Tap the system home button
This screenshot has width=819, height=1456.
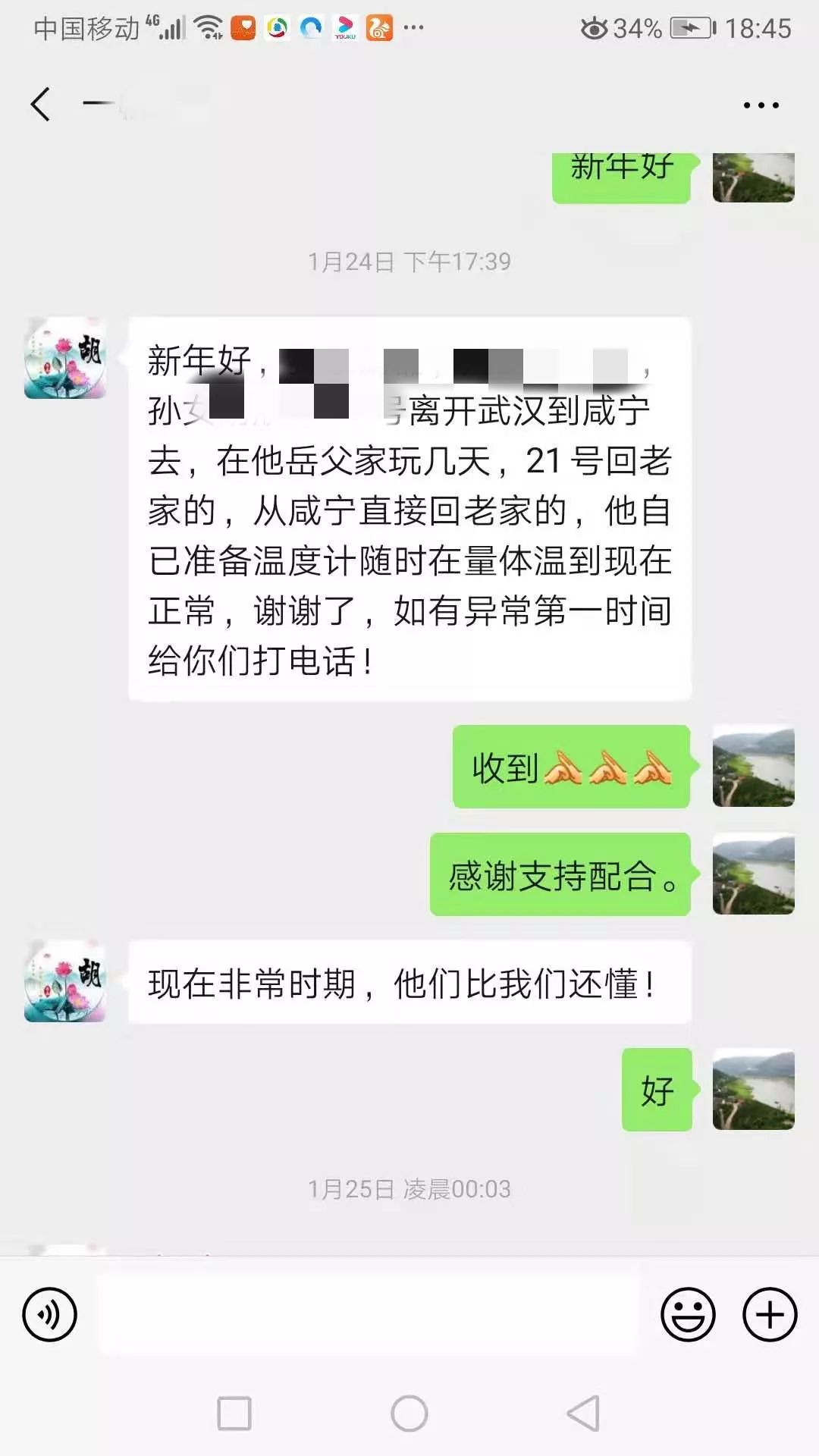(409, 1414)
